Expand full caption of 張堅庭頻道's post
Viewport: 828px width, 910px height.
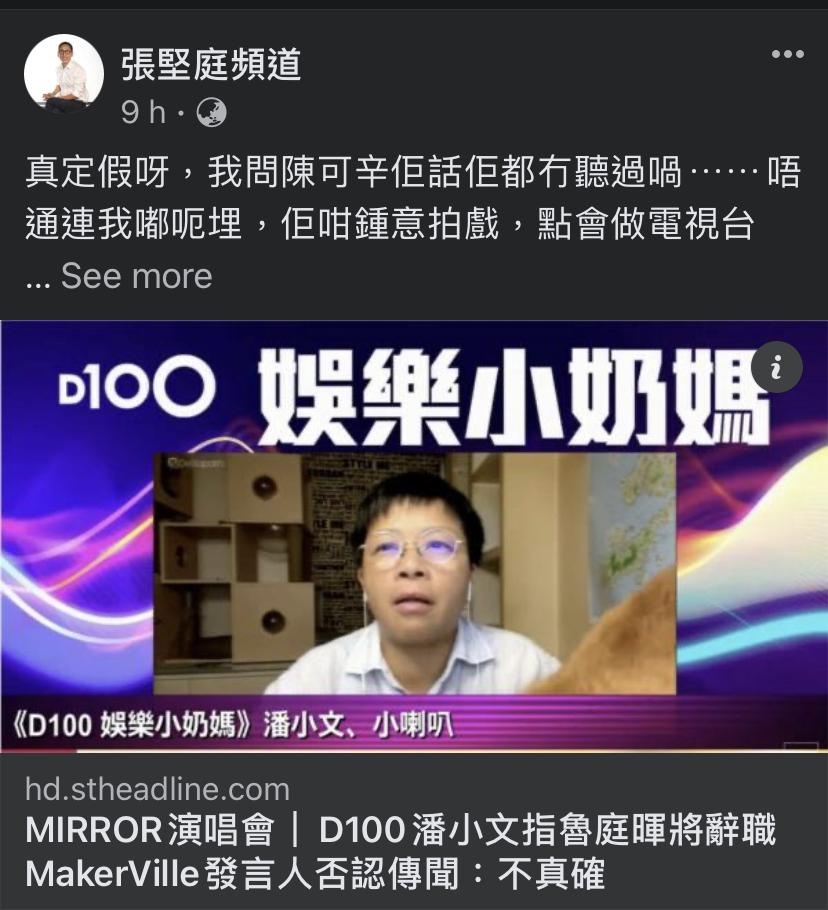pyautogui.click(x=135, y=275)
